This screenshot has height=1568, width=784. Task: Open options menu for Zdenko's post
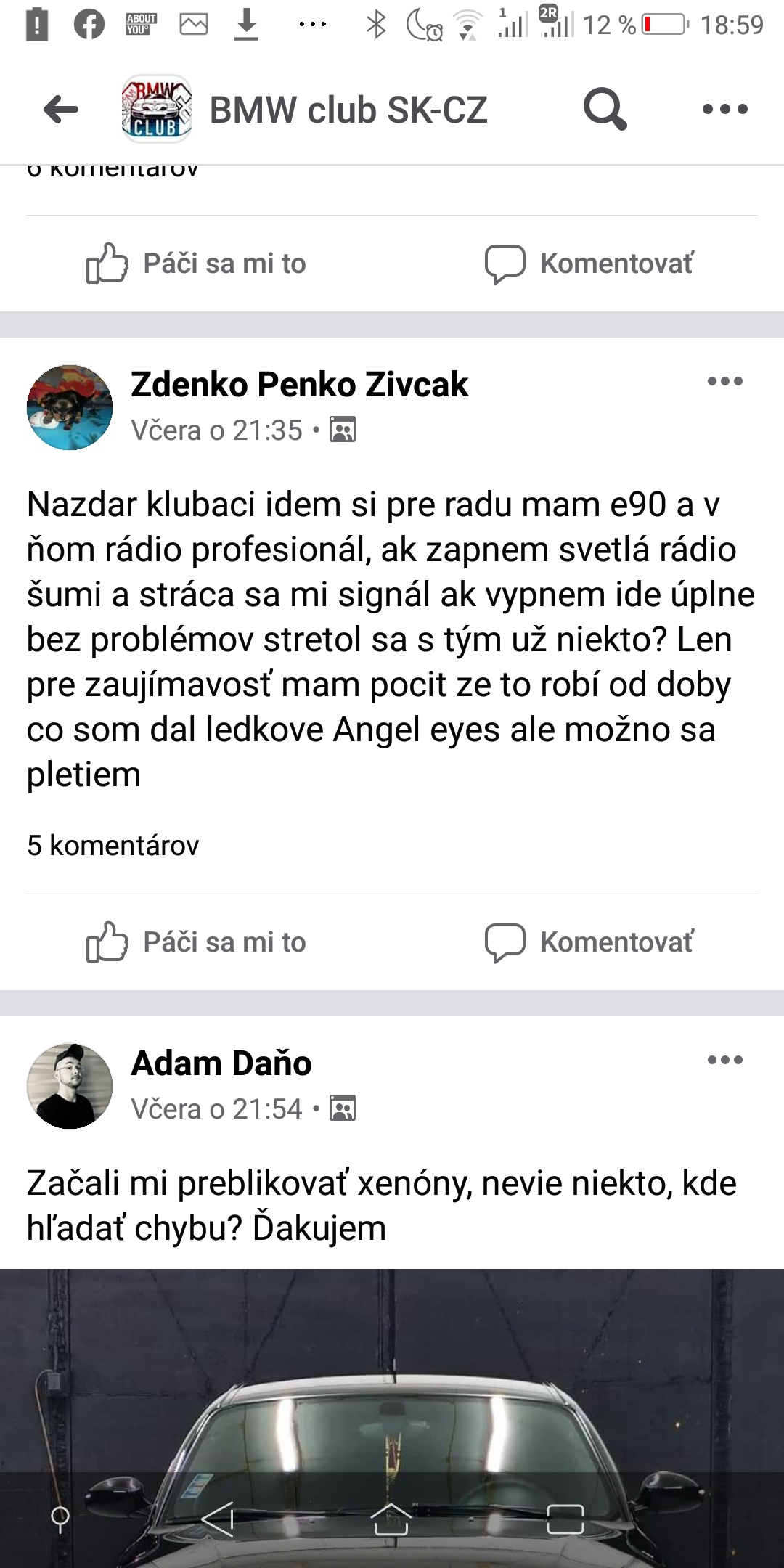pyautogui.click(x=725, y=381)
